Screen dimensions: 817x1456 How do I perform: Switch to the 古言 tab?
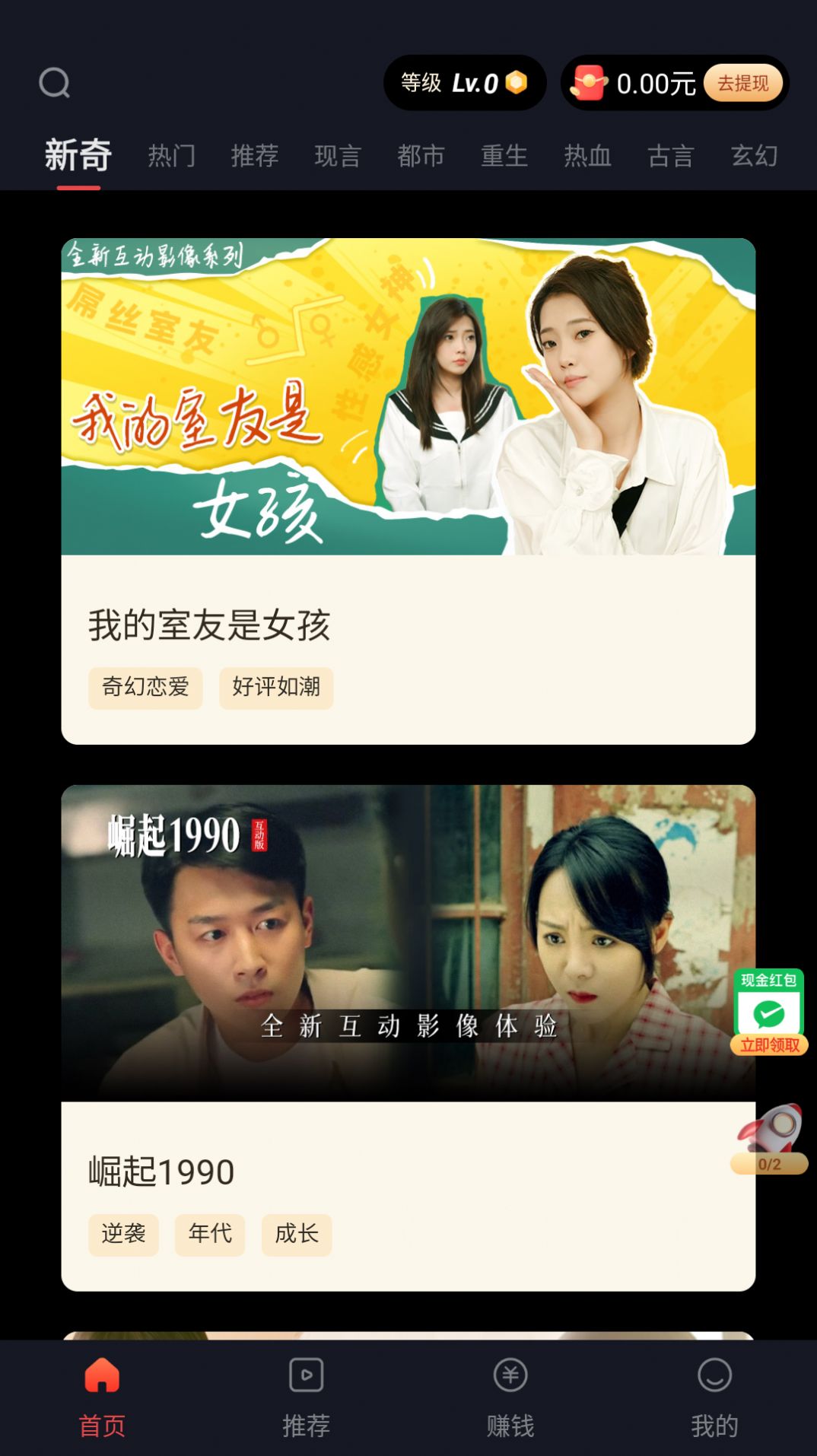pyautogui.click(x=670, y=155)
